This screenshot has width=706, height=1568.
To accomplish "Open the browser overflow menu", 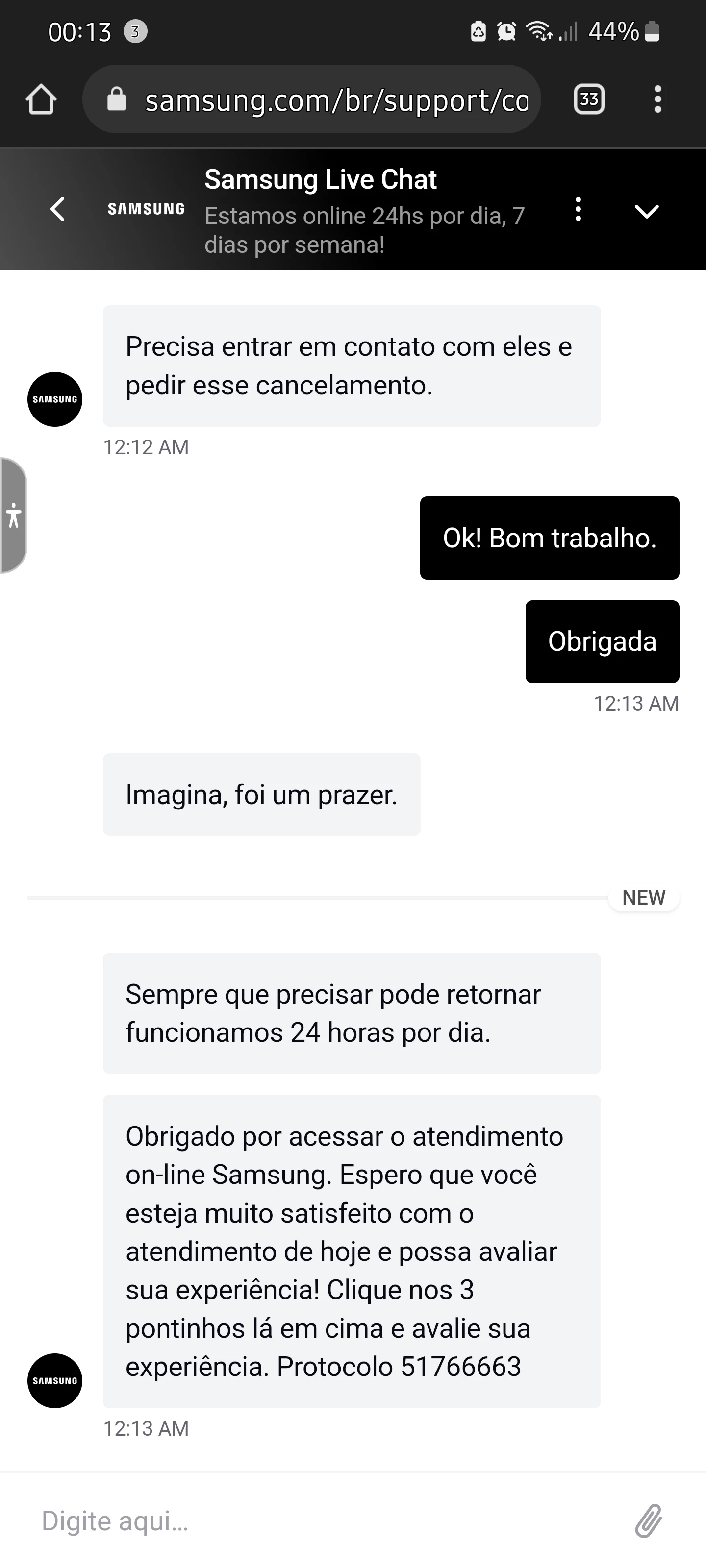I will click(657, 99).
